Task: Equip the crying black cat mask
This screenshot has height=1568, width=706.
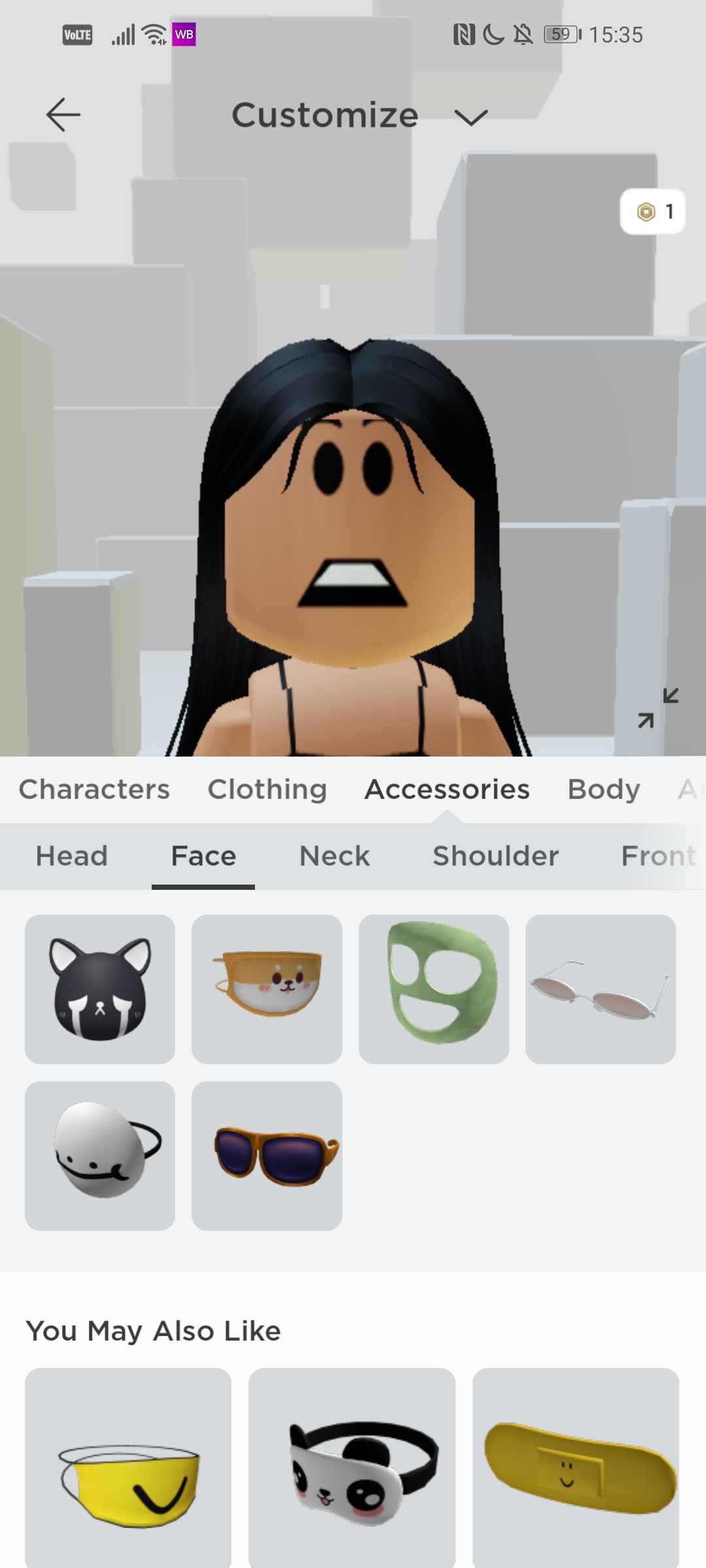Action: [100, 989]
